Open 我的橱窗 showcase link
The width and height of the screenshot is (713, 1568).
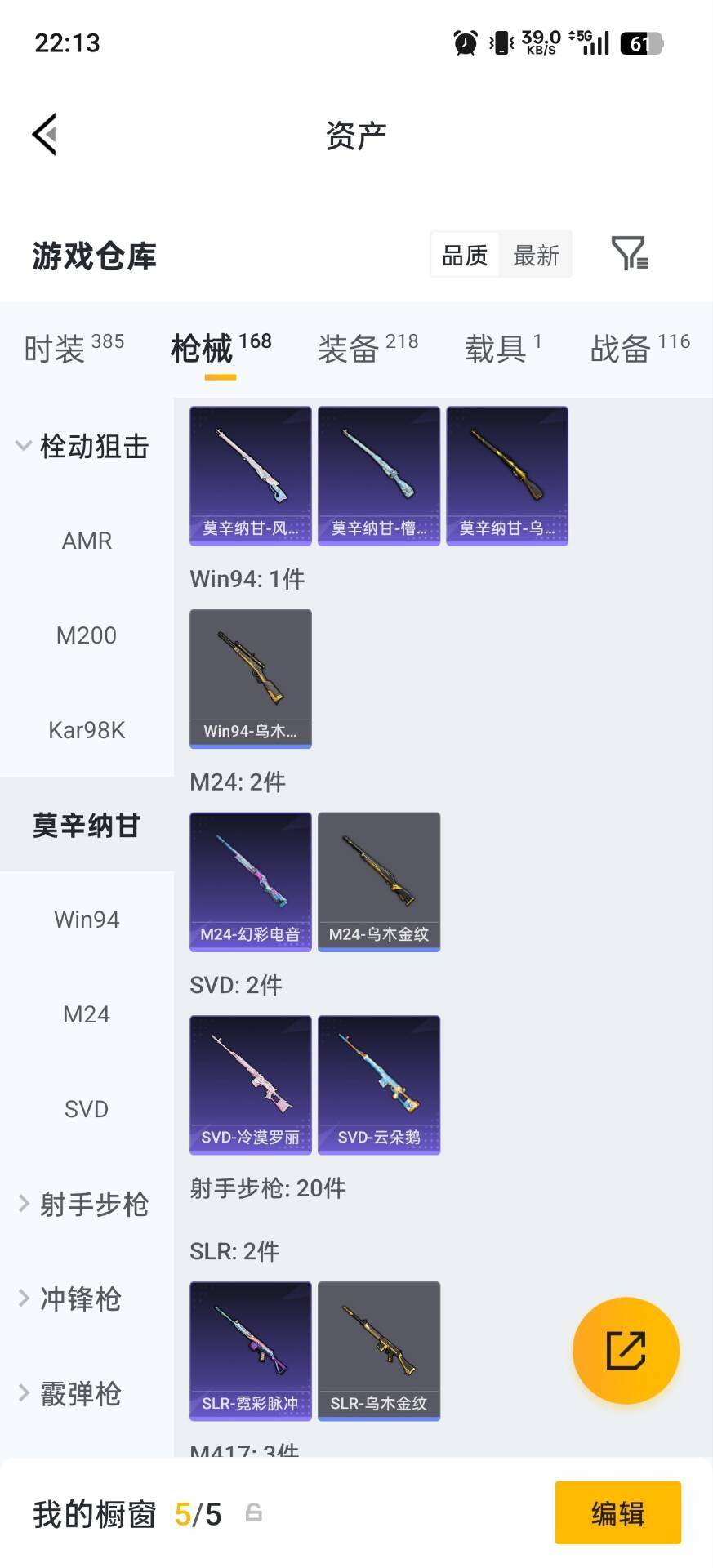[x=92, y=1513]
